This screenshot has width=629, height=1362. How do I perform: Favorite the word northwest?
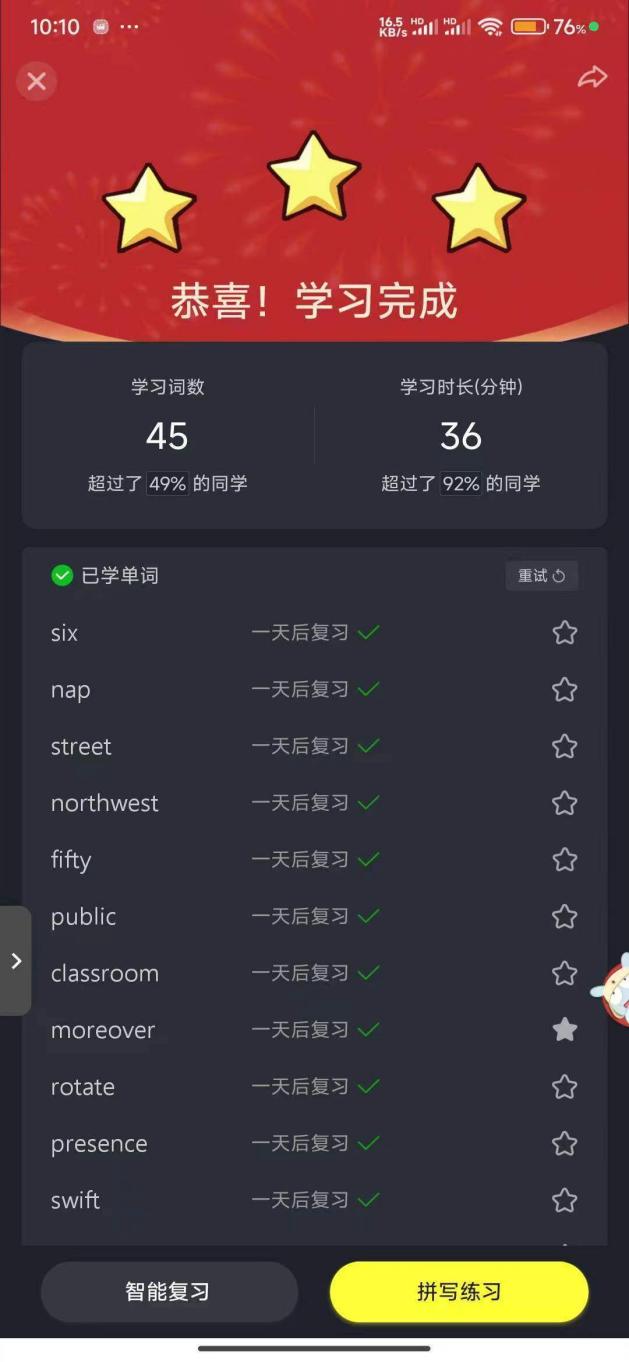565,803
